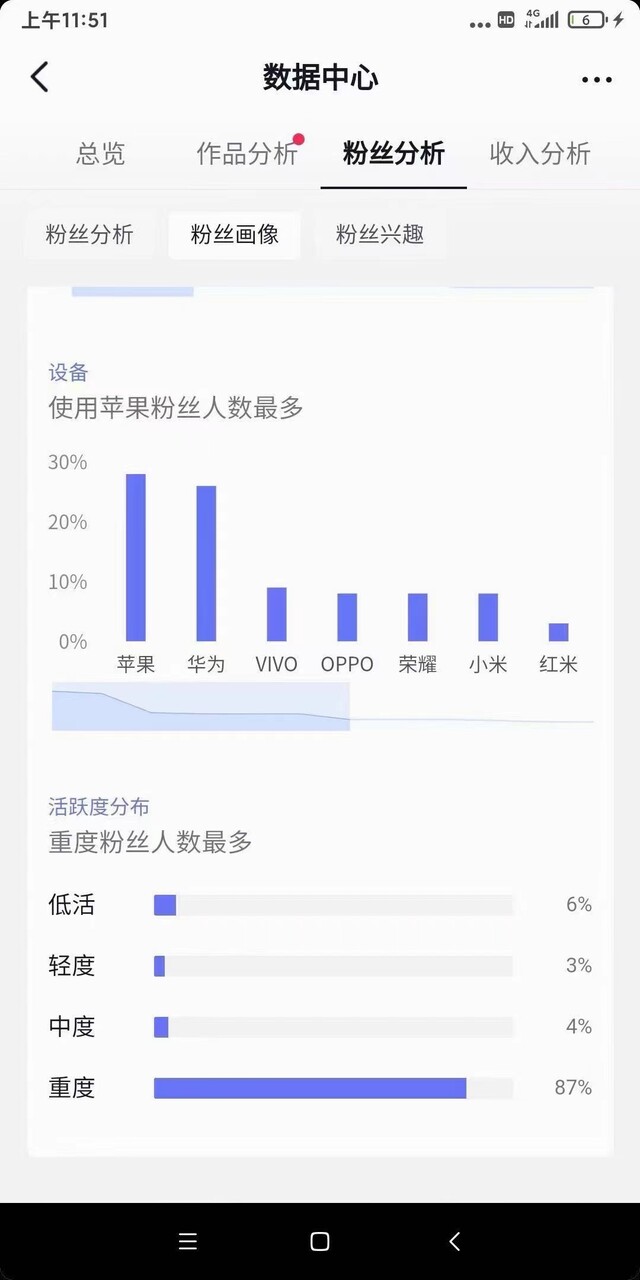Open the three-dot overflow menu
This screenshot has height=1280, width=640.
pos(596,79)
